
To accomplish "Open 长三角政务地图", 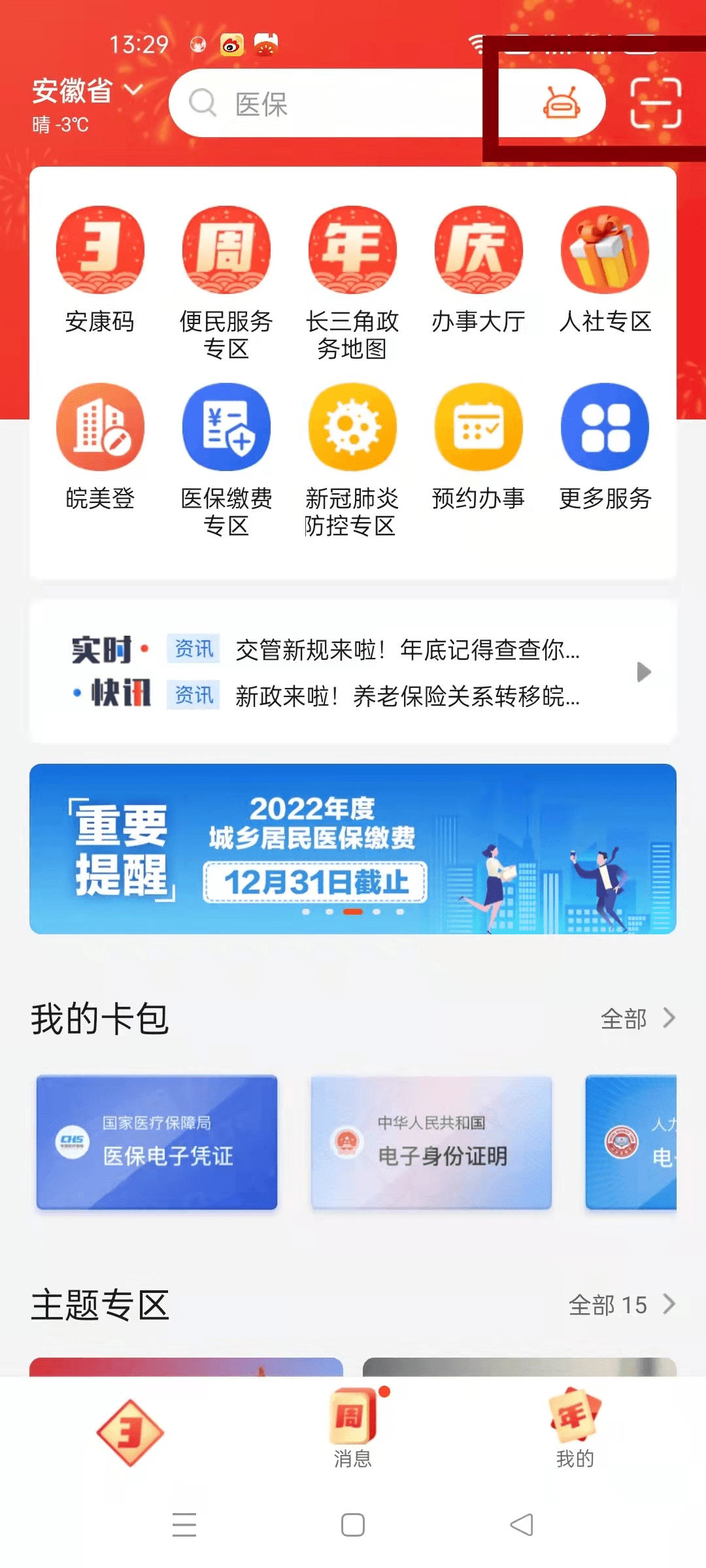I will tap(352, 281).
